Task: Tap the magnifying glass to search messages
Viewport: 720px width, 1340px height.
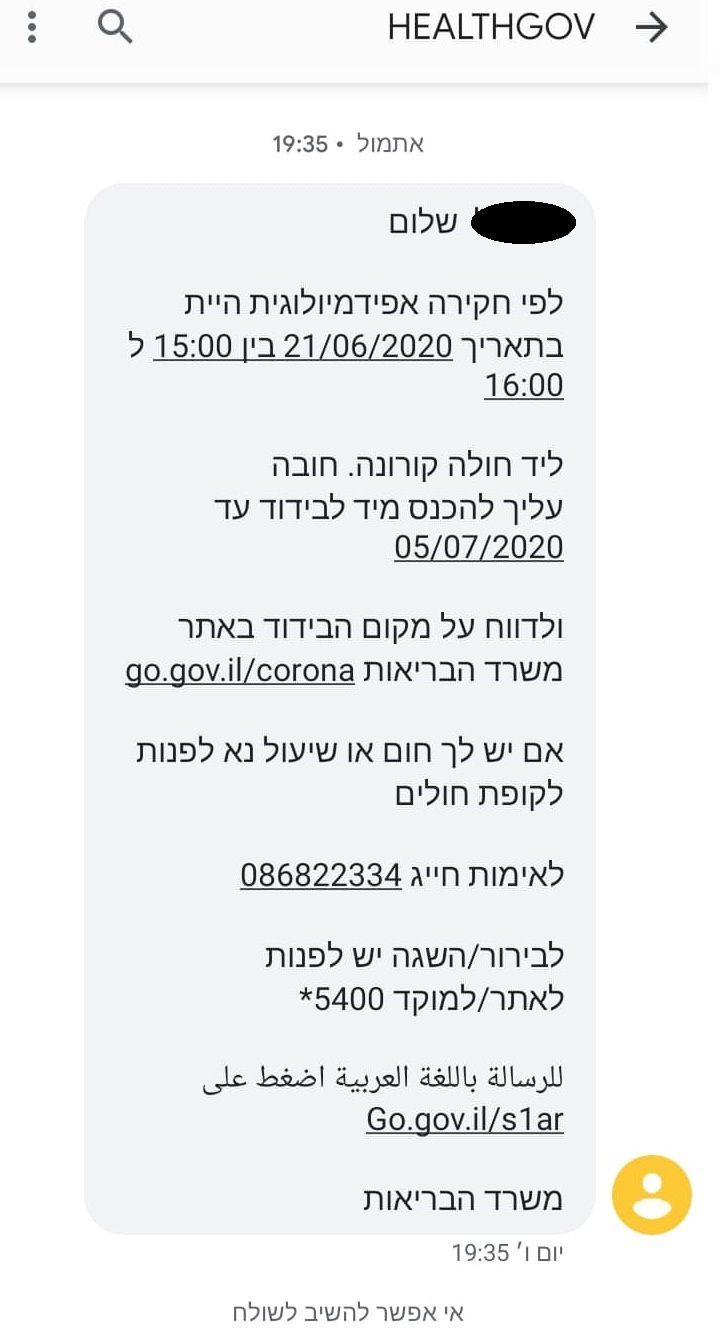Action: tap(114, 26)
